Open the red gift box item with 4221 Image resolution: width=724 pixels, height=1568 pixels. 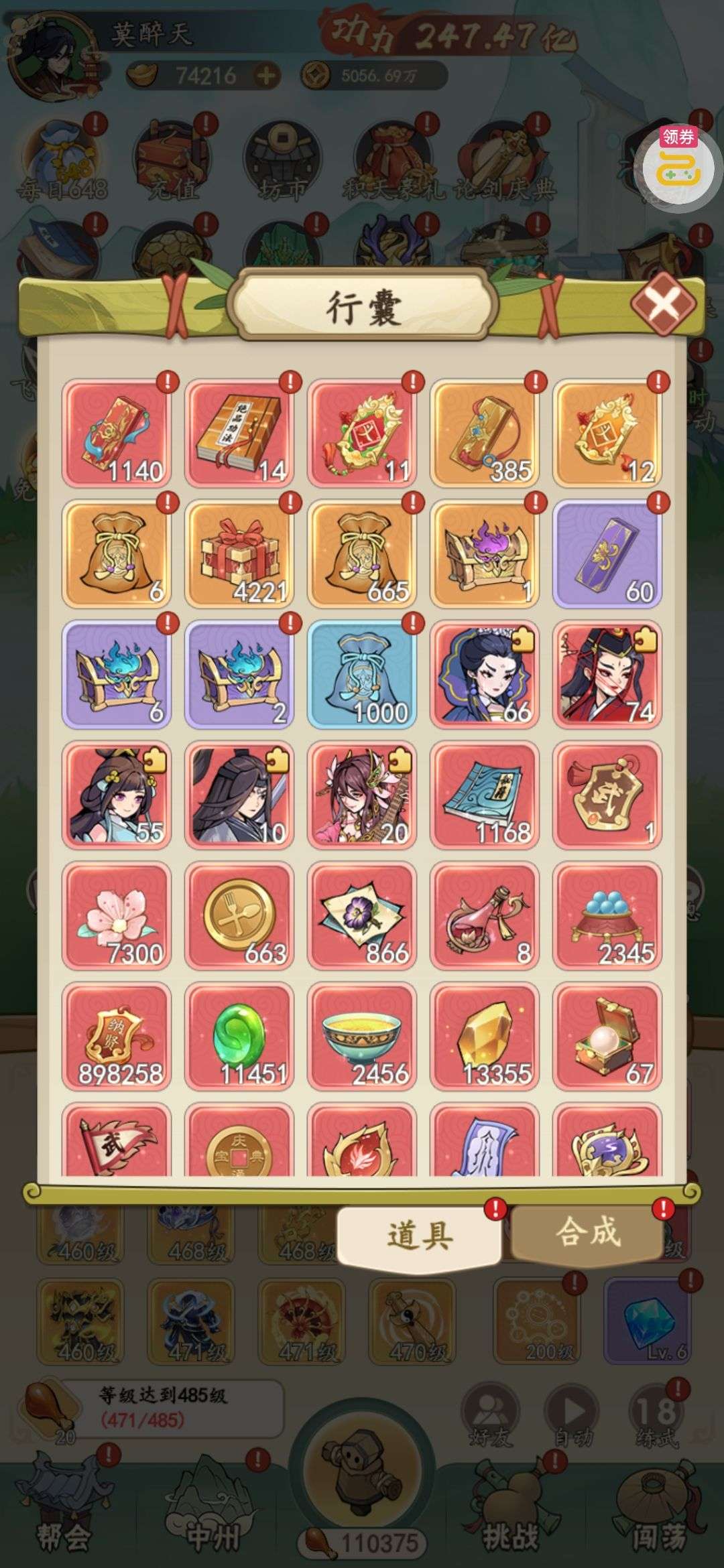[x=239, y=553]
